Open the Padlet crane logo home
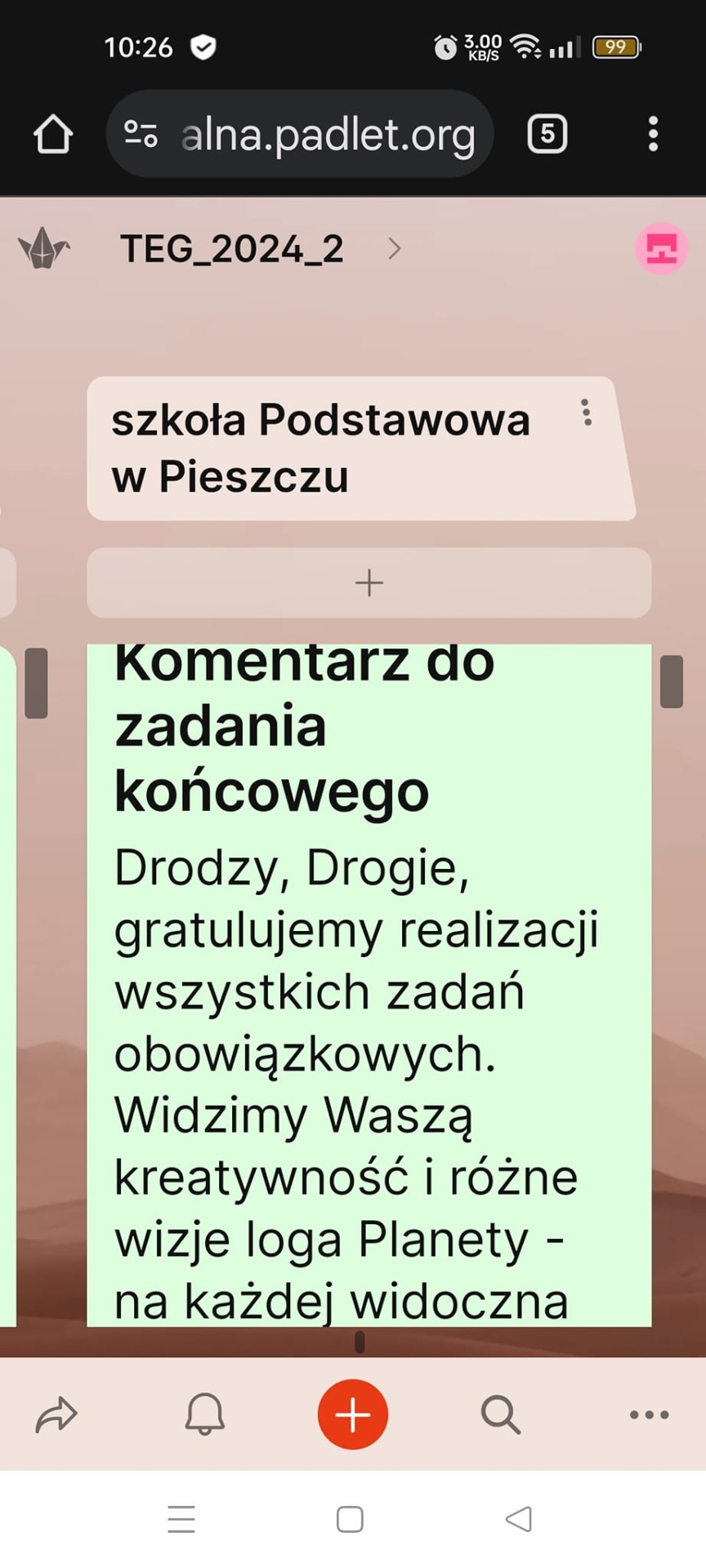 (43, 248)
